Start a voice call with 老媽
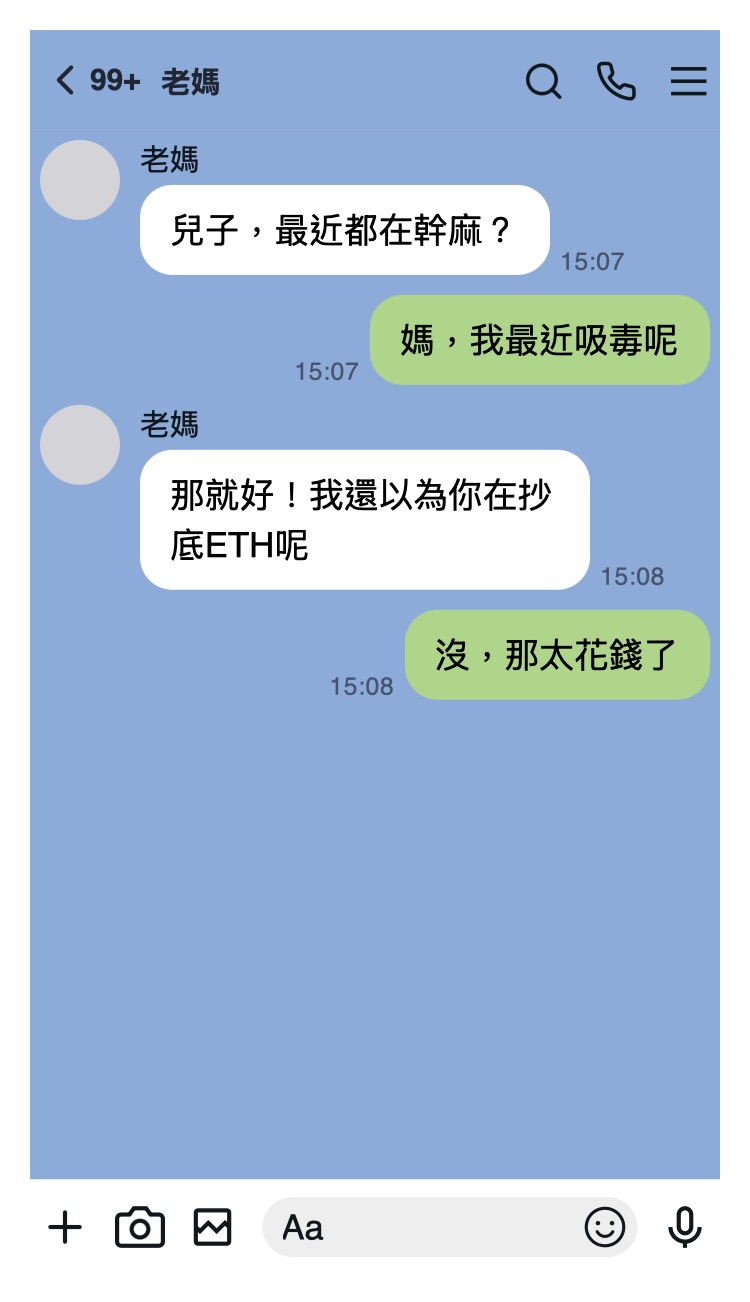 point(616,81)
